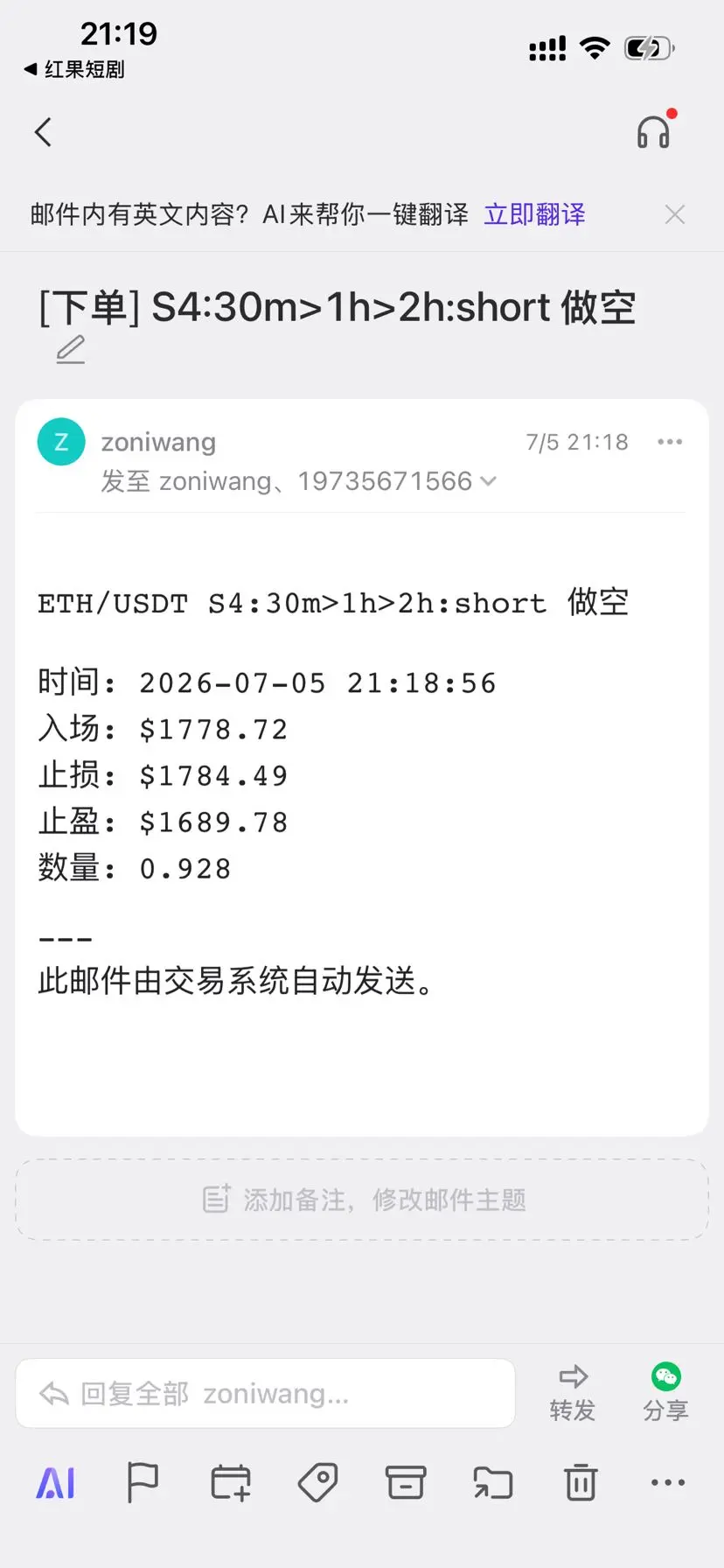
Task: Add a note via 添加备注 box
Action: pyautogui.click(x=362, y=1200)
